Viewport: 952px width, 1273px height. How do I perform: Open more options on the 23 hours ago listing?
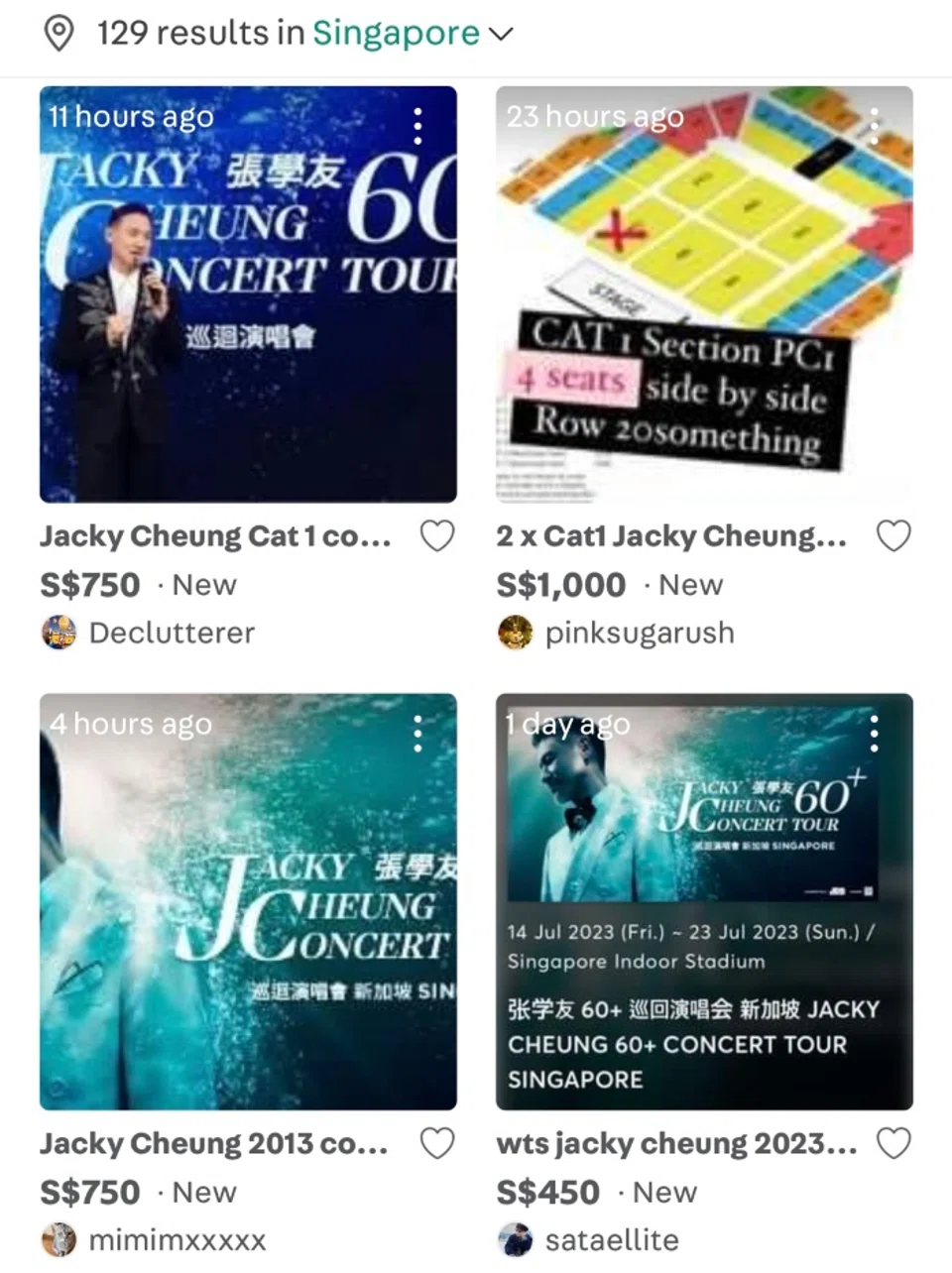[874, 126]
